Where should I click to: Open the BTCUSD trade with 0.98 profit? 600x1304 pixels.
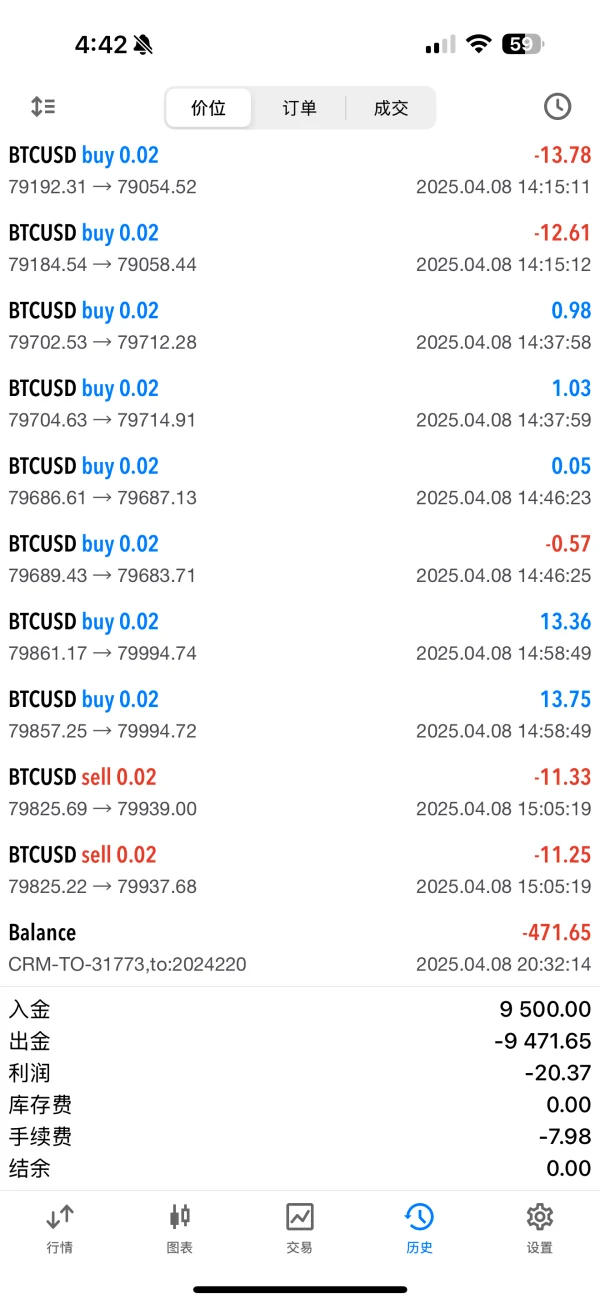pos(300,326)
